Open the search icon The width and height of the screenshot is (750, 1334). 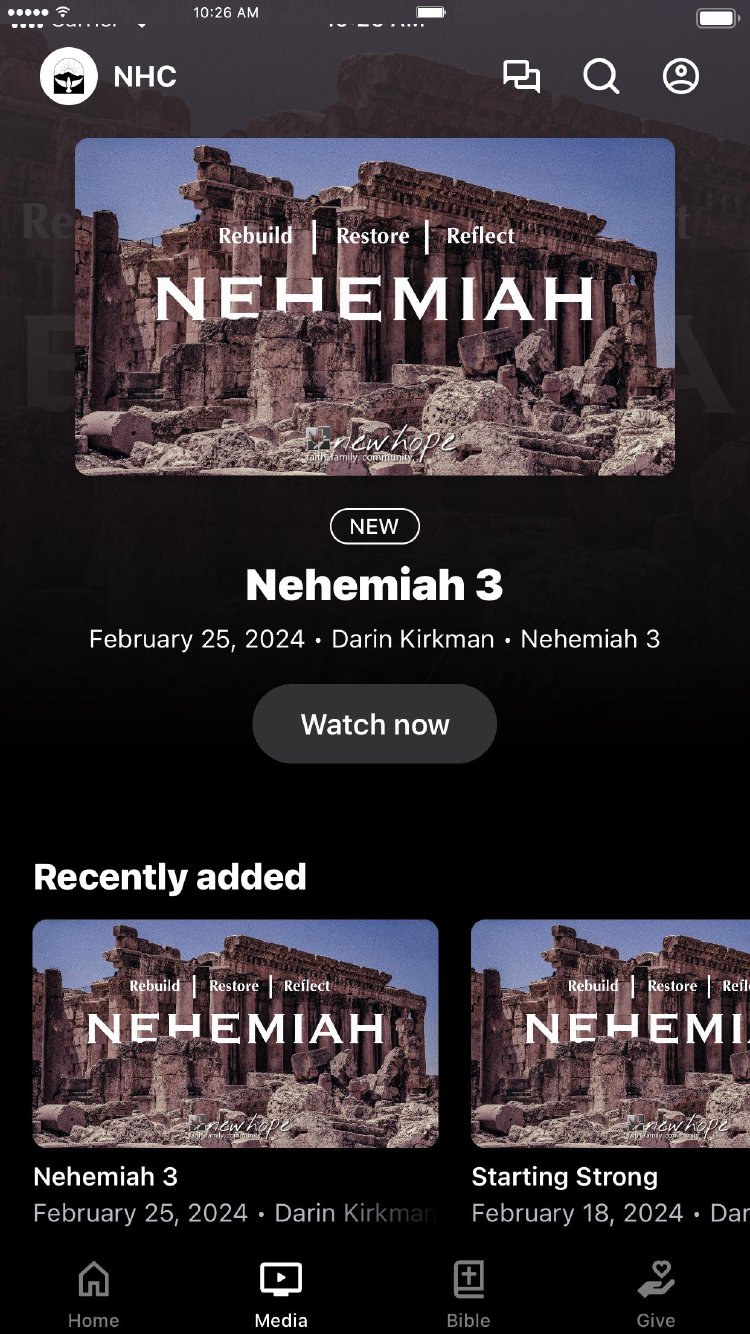601,77
